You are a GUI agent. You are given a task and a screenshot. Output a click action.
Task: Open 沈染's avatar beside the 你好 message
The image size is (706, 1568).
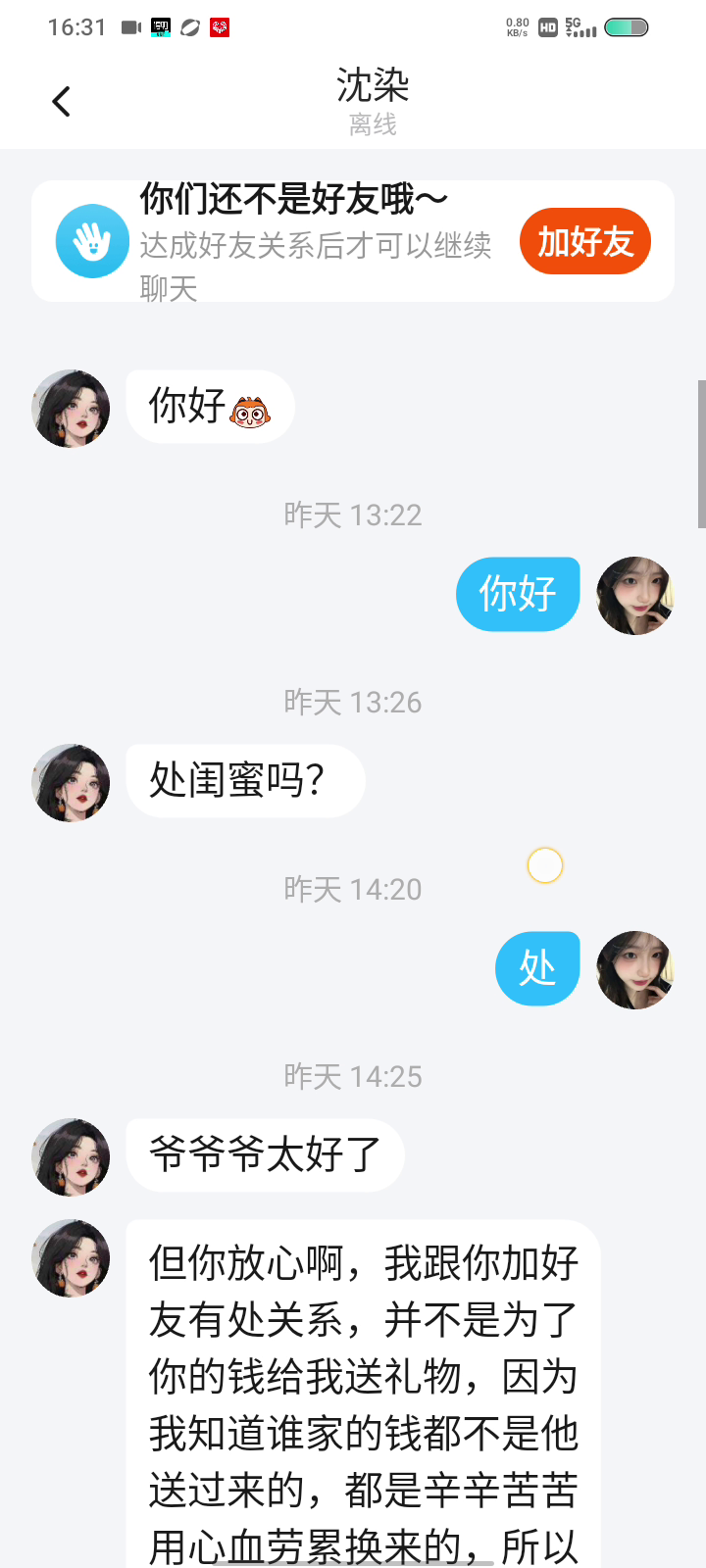tap(71, 409)
